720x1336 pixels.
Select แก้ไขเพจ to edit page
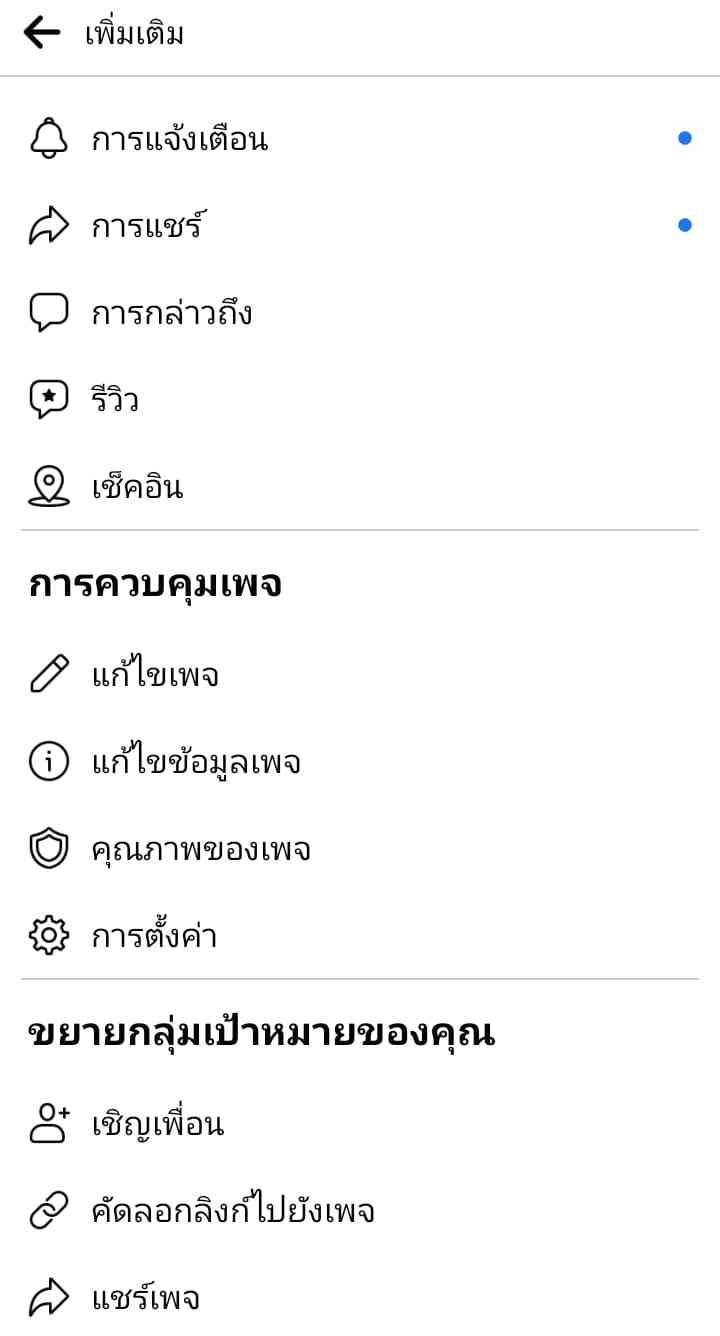[155, 675]
